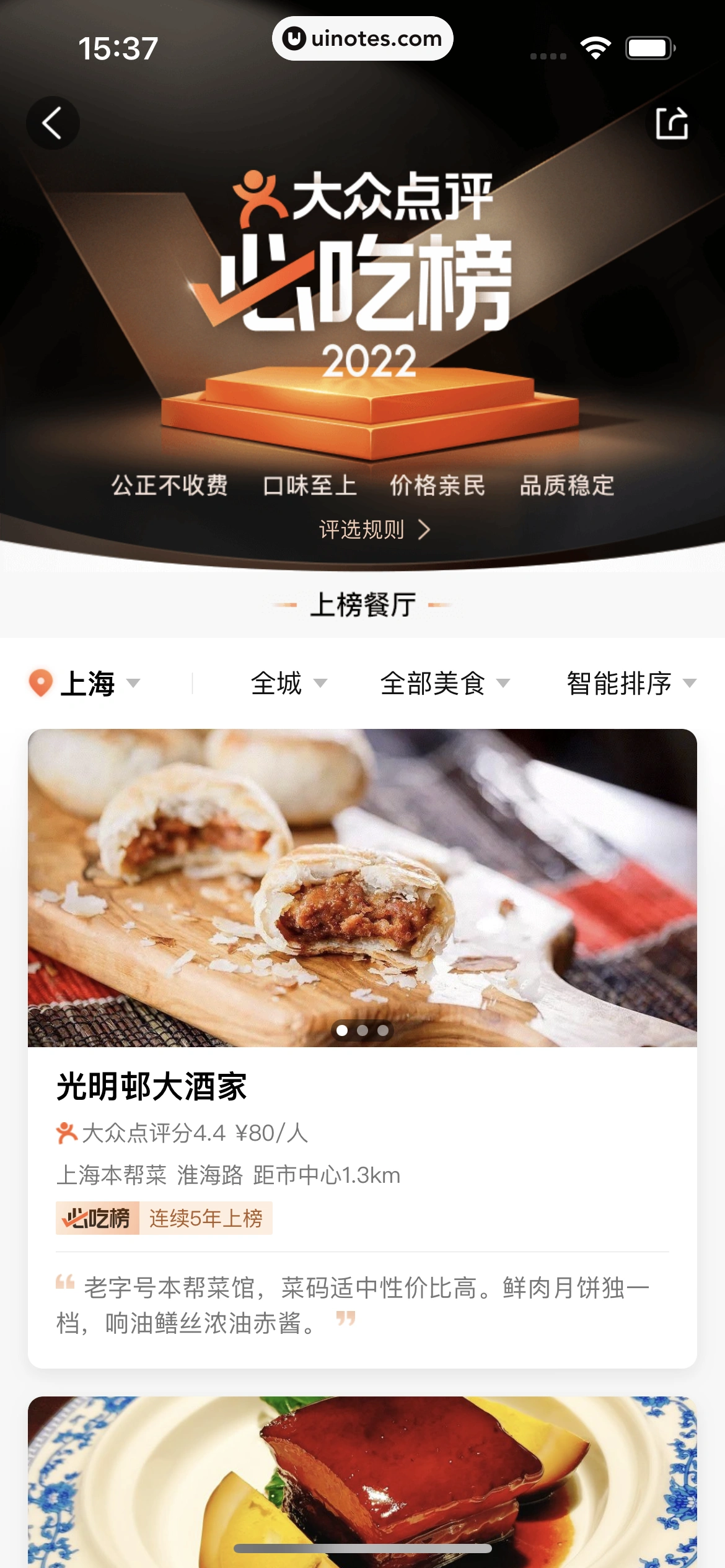Tap the photo page indicator on 光明邨大酒家
This screenshot has height=1568, width=725.
362,1030
